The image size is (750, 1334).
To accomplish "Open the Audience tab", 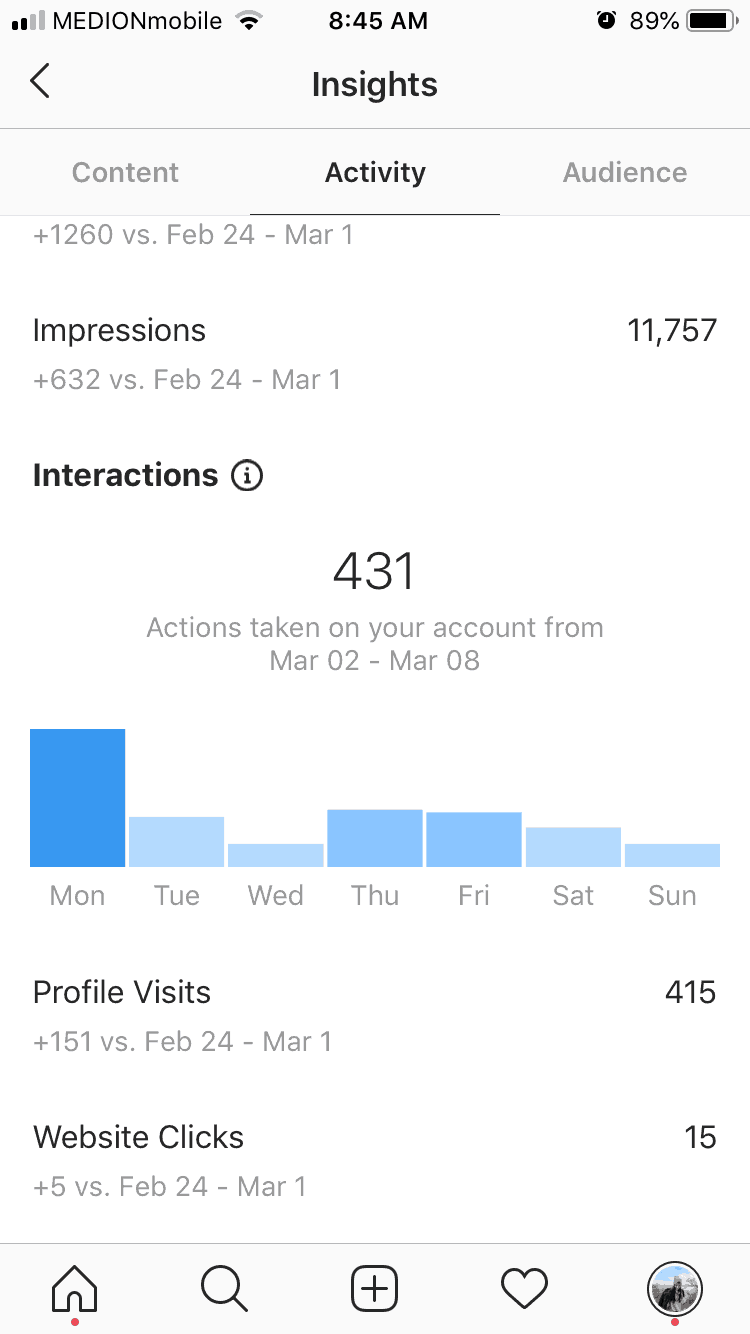I will tap(625, 172).
